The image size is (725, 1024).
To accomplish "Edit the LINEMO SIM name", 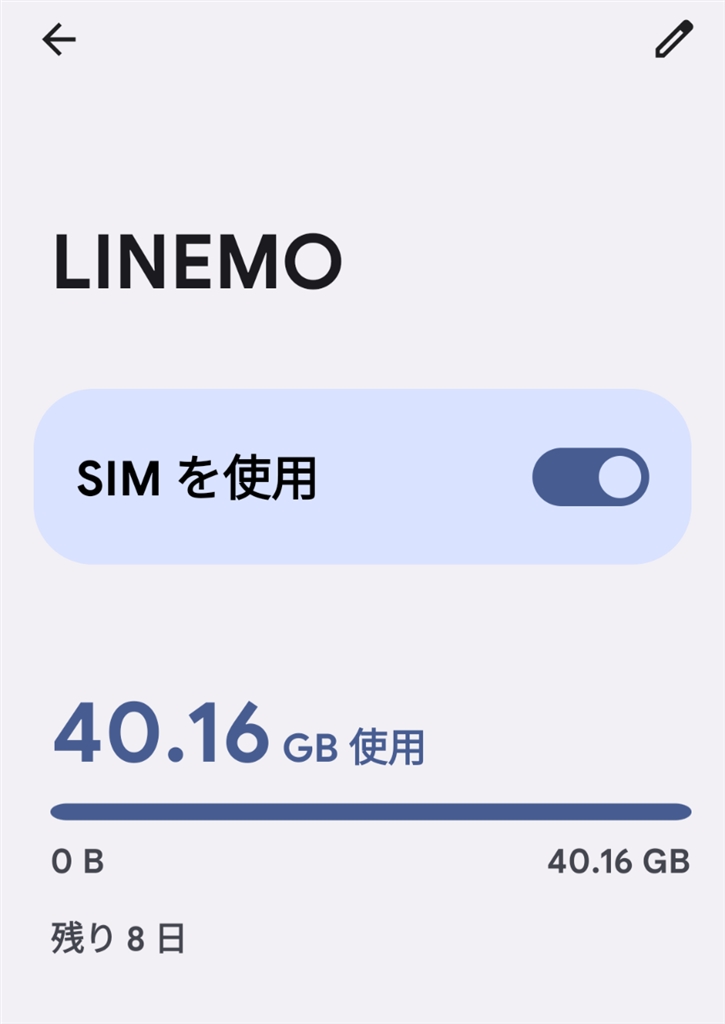I will [x=673, y=40].
